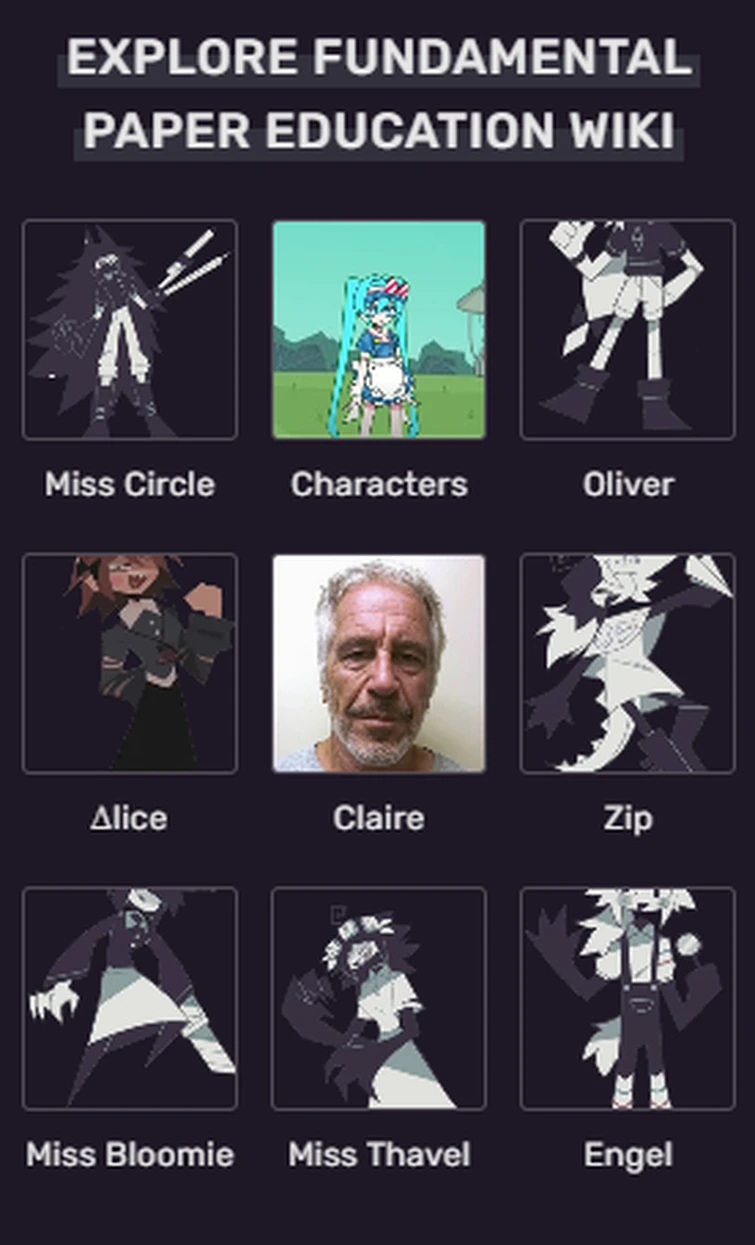Click the Claire label link

coord(378,818)
